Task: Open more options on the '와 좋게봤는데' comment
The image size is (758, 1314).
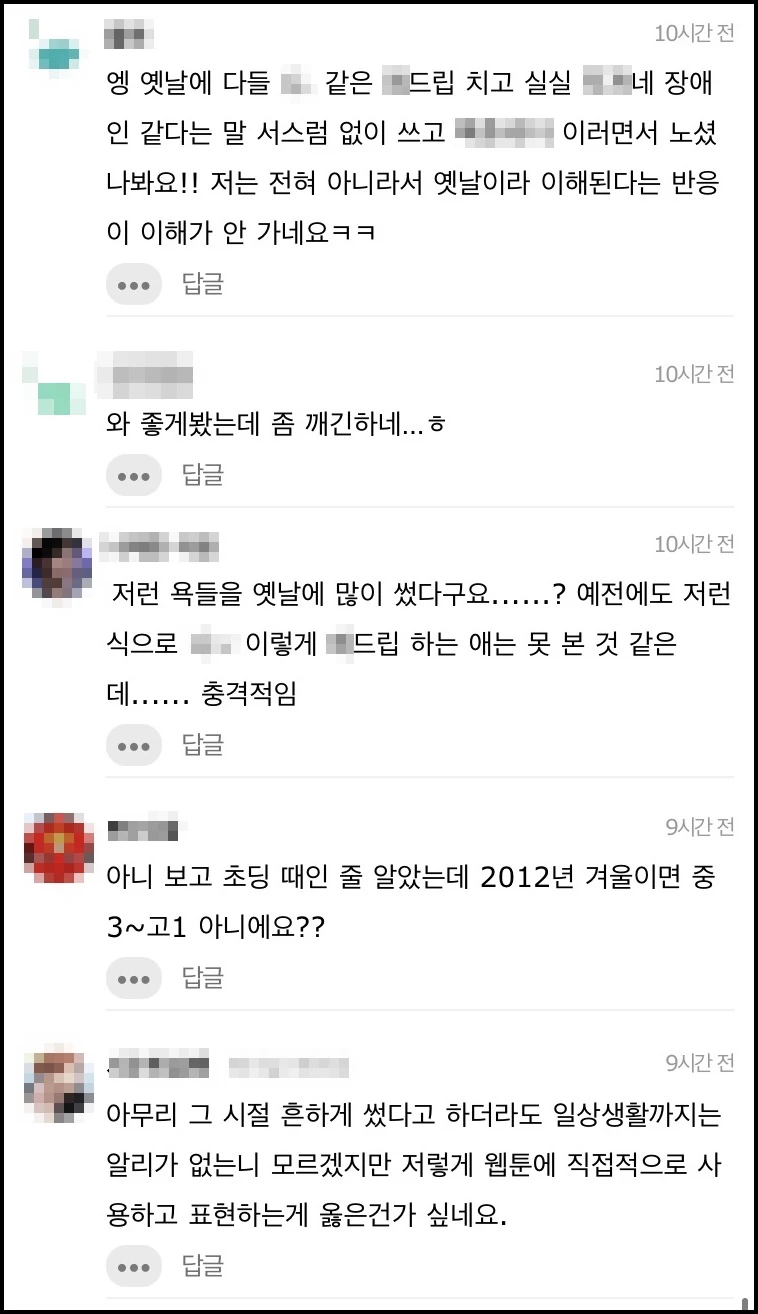Action: pyautogui.click(x=133, y=474)
